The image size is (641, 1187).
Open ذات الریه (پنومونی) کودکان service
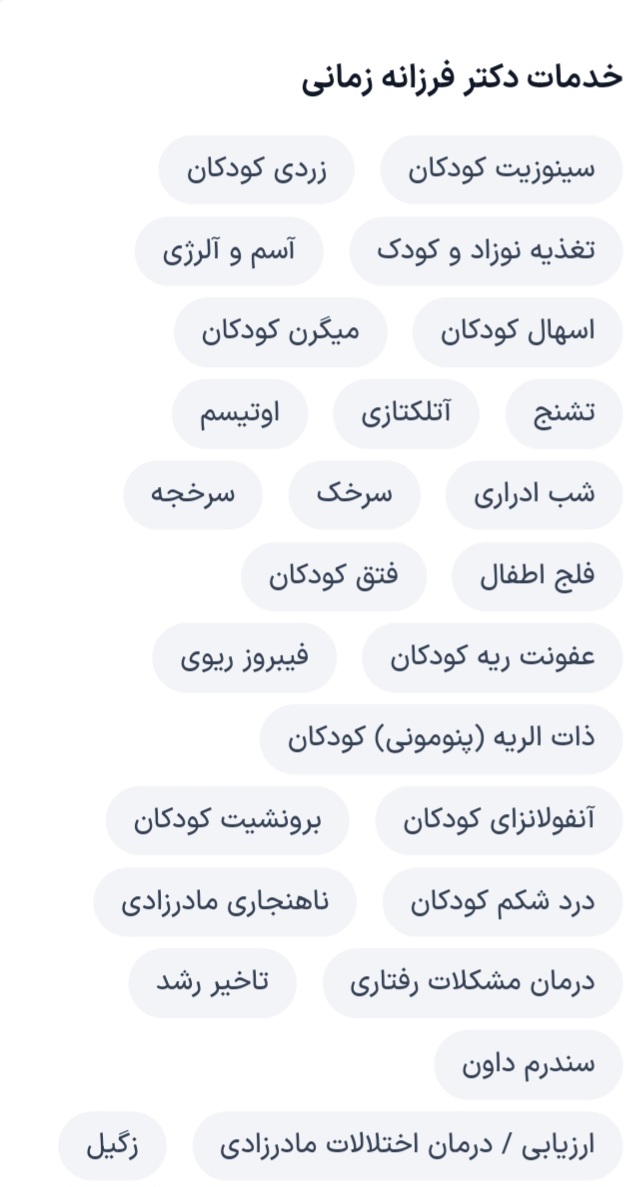tap(441, 739)
